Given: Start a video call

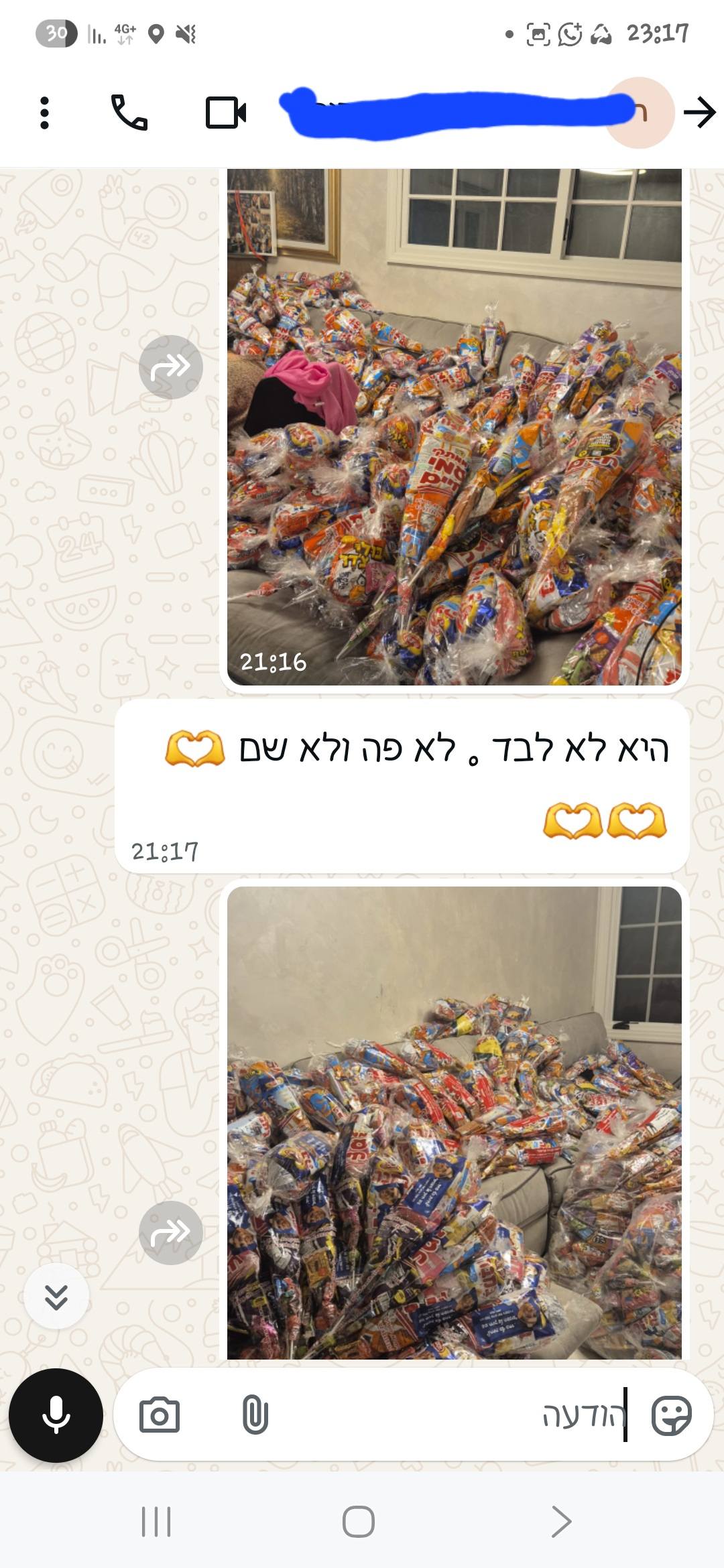Looking at the screenshot, I should pyautogui.click(x=225, y=113).
